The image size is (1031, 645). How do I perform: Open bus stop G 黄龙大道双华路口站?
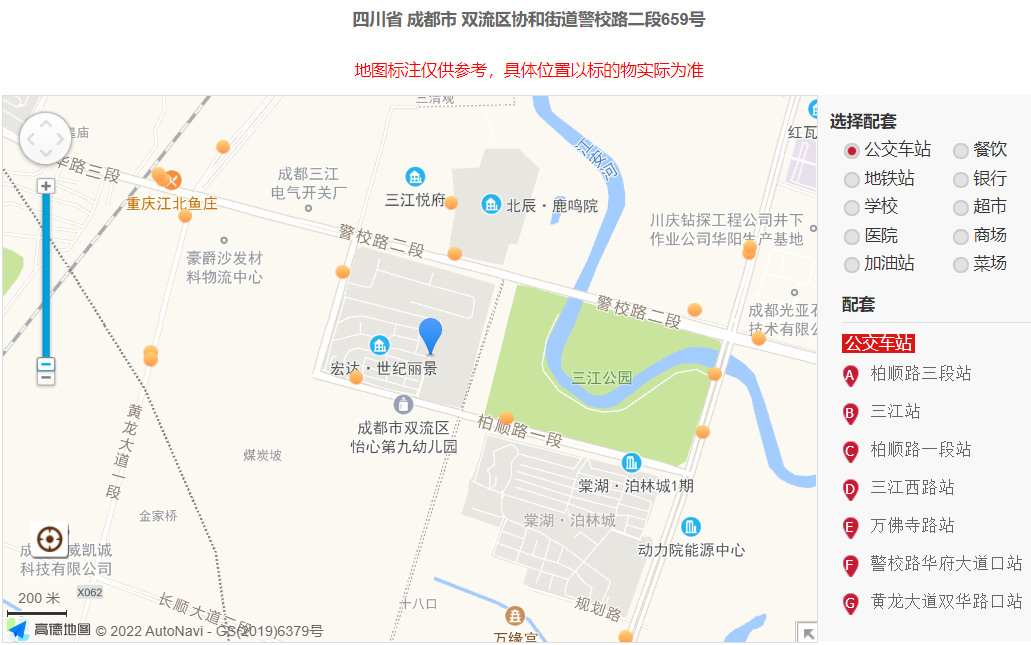click(945, 602)
